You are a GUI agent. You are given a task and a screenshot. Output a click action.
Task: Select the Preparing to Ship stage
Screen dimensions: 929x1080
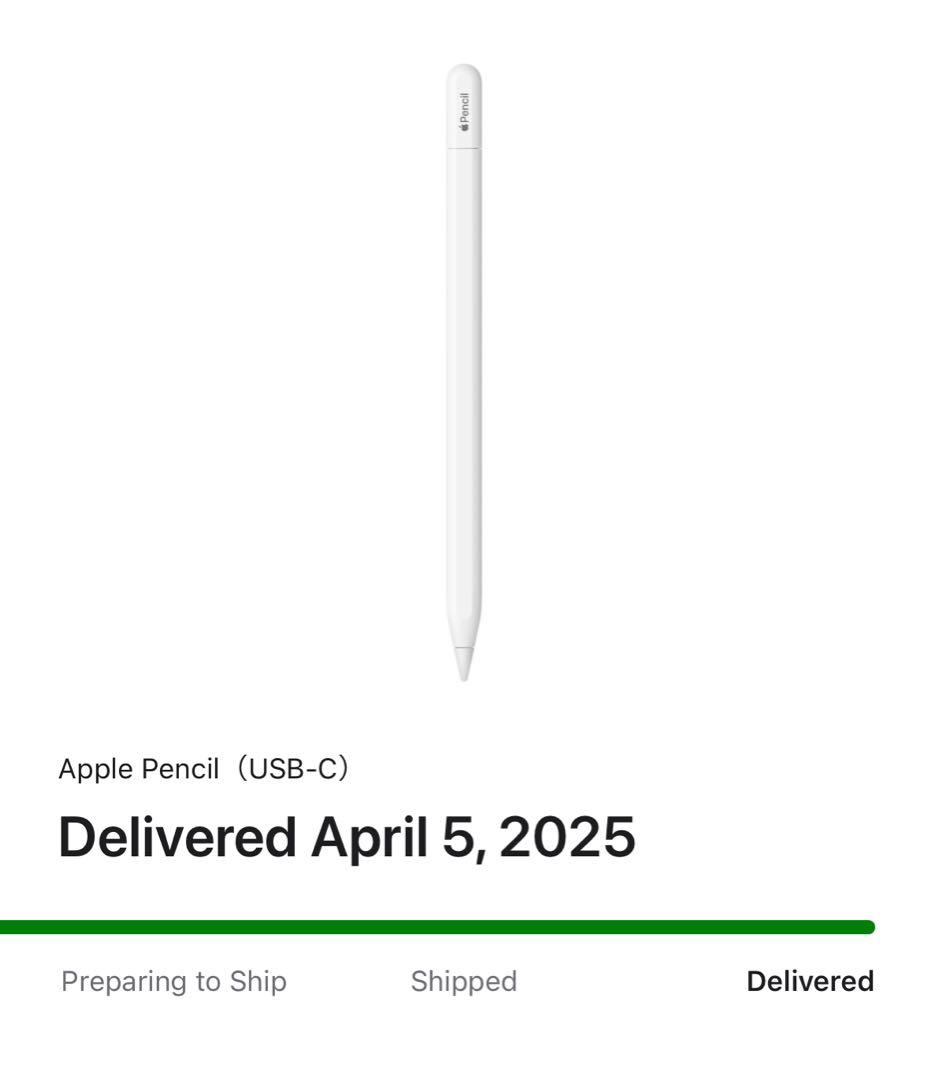click(174, 981)
